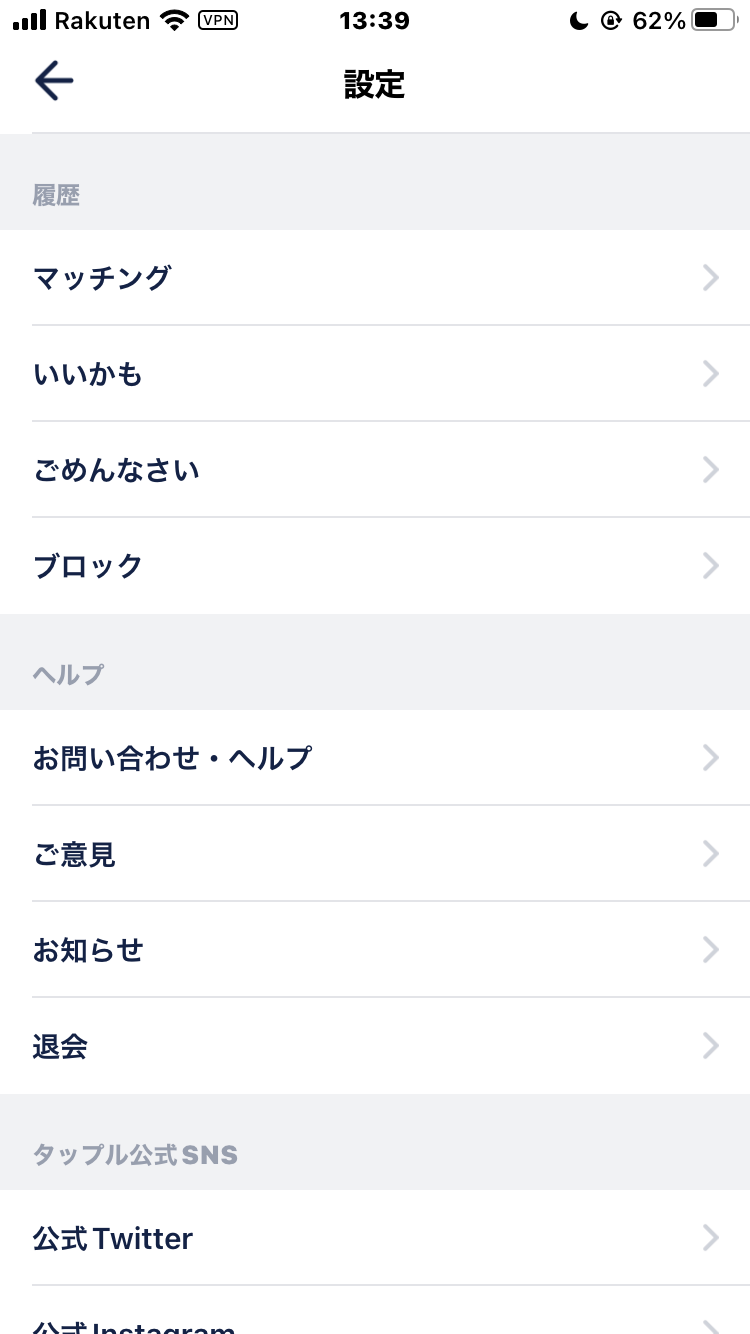Open the ブロック list

click(375, 566)
